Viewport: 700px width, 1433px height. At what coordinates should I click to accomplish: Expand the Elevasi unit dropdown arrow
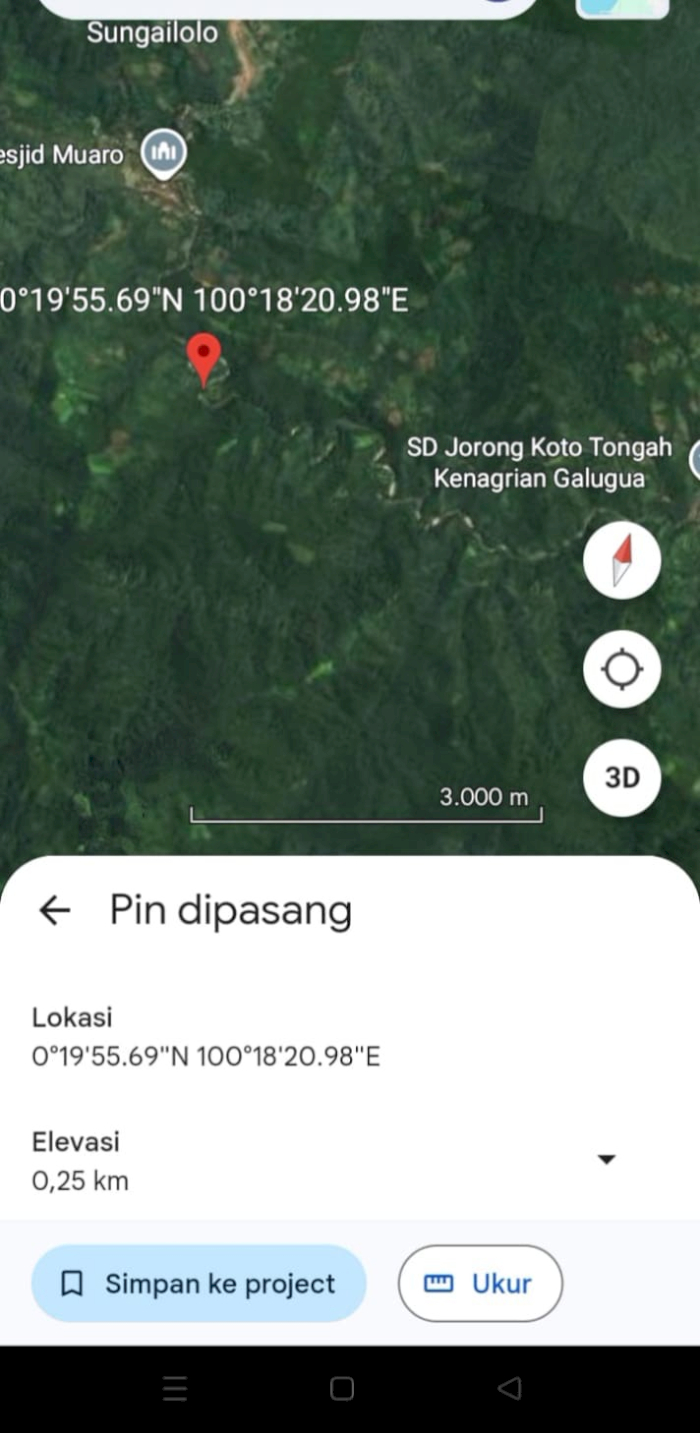[x=606, y=1160]
